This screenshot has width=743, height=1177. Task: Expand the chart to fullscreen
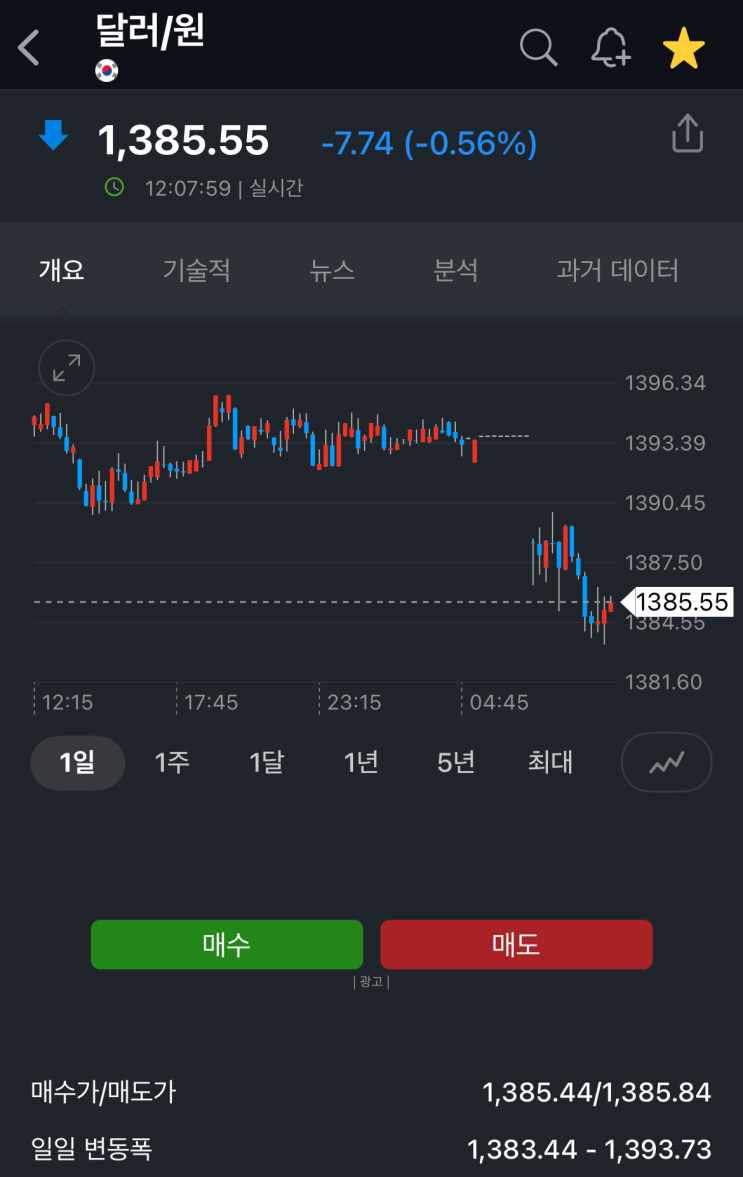pos(66,368)
